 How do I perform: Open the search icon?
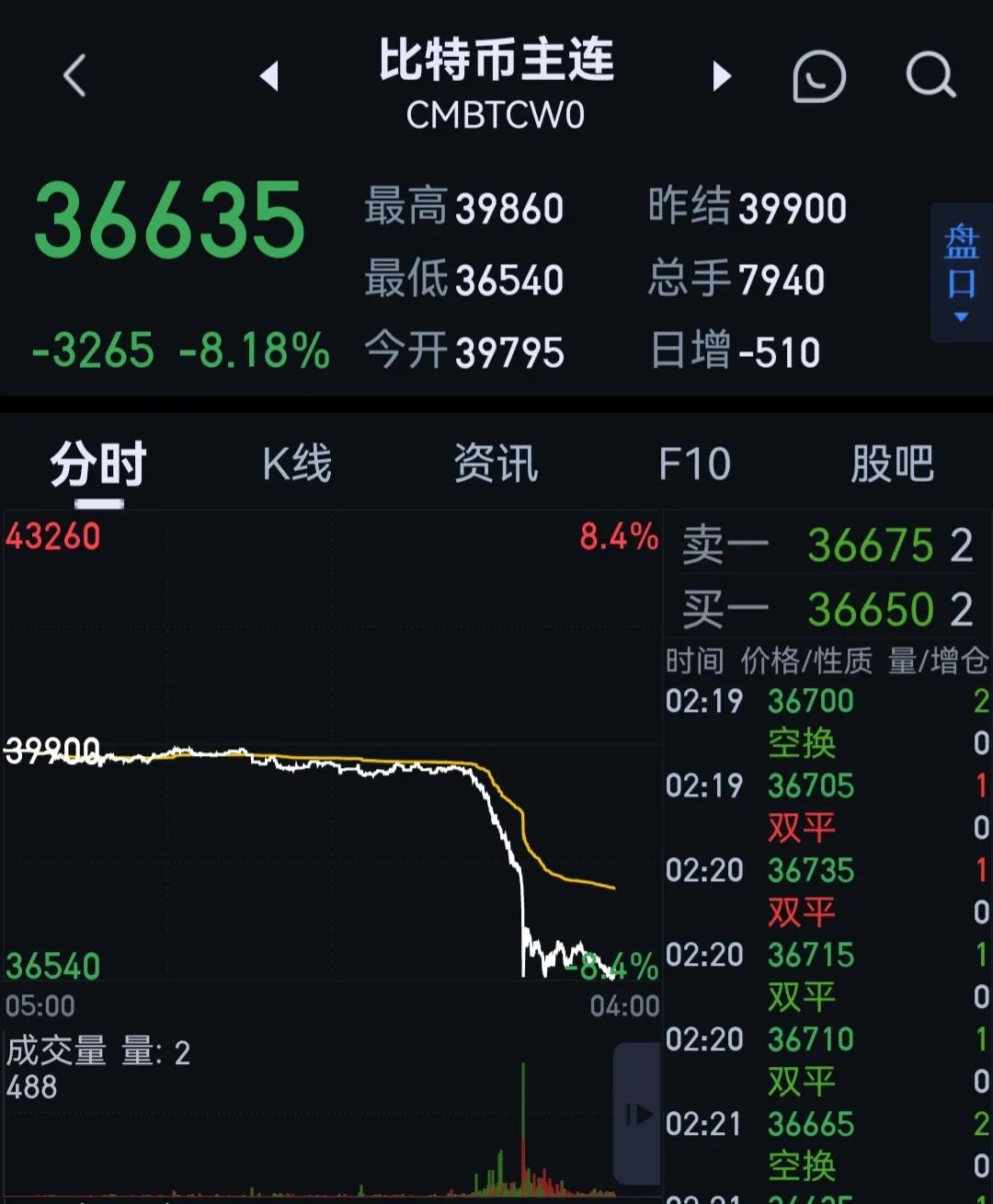930,75
